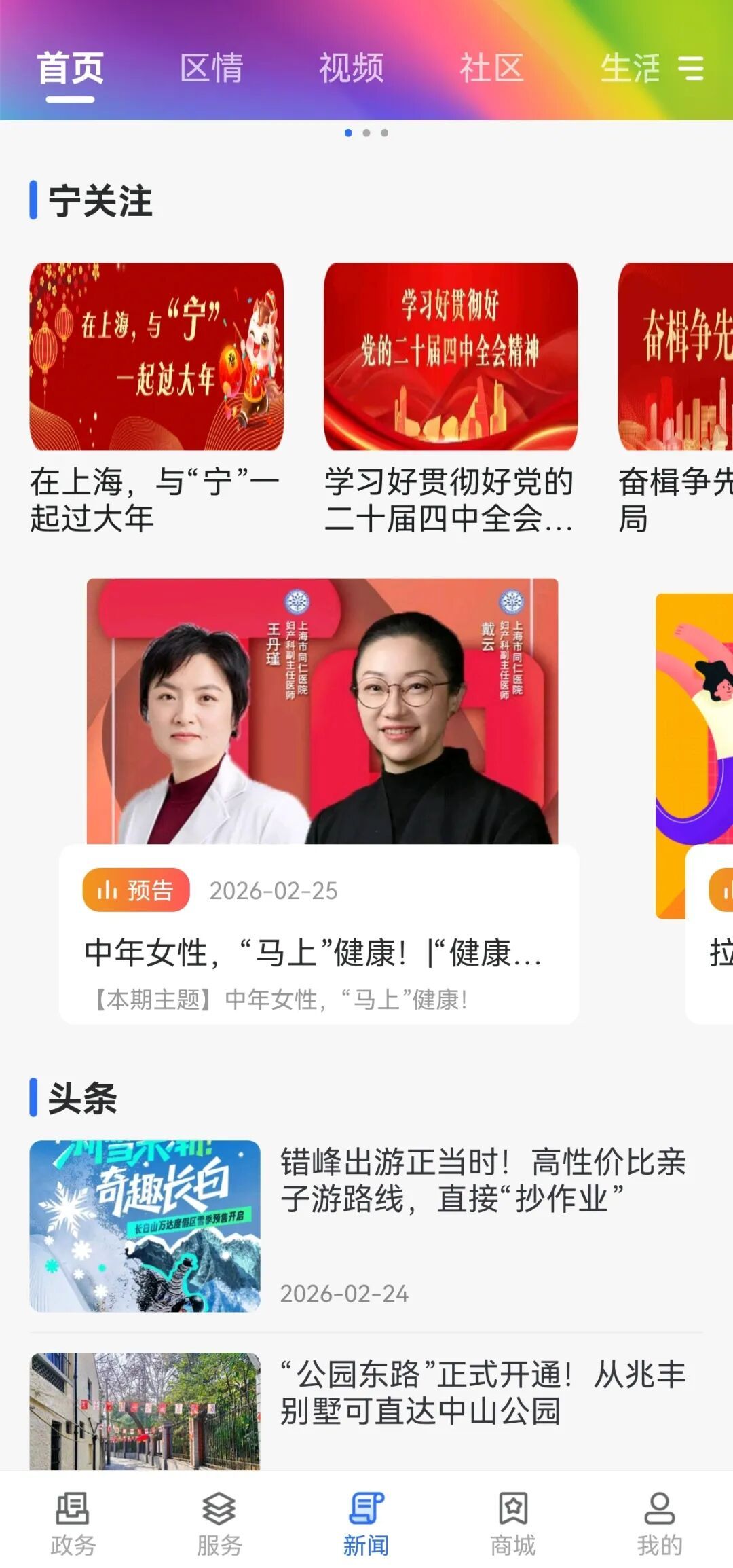Go to the 政务 bottom tab

point(73,1525)
